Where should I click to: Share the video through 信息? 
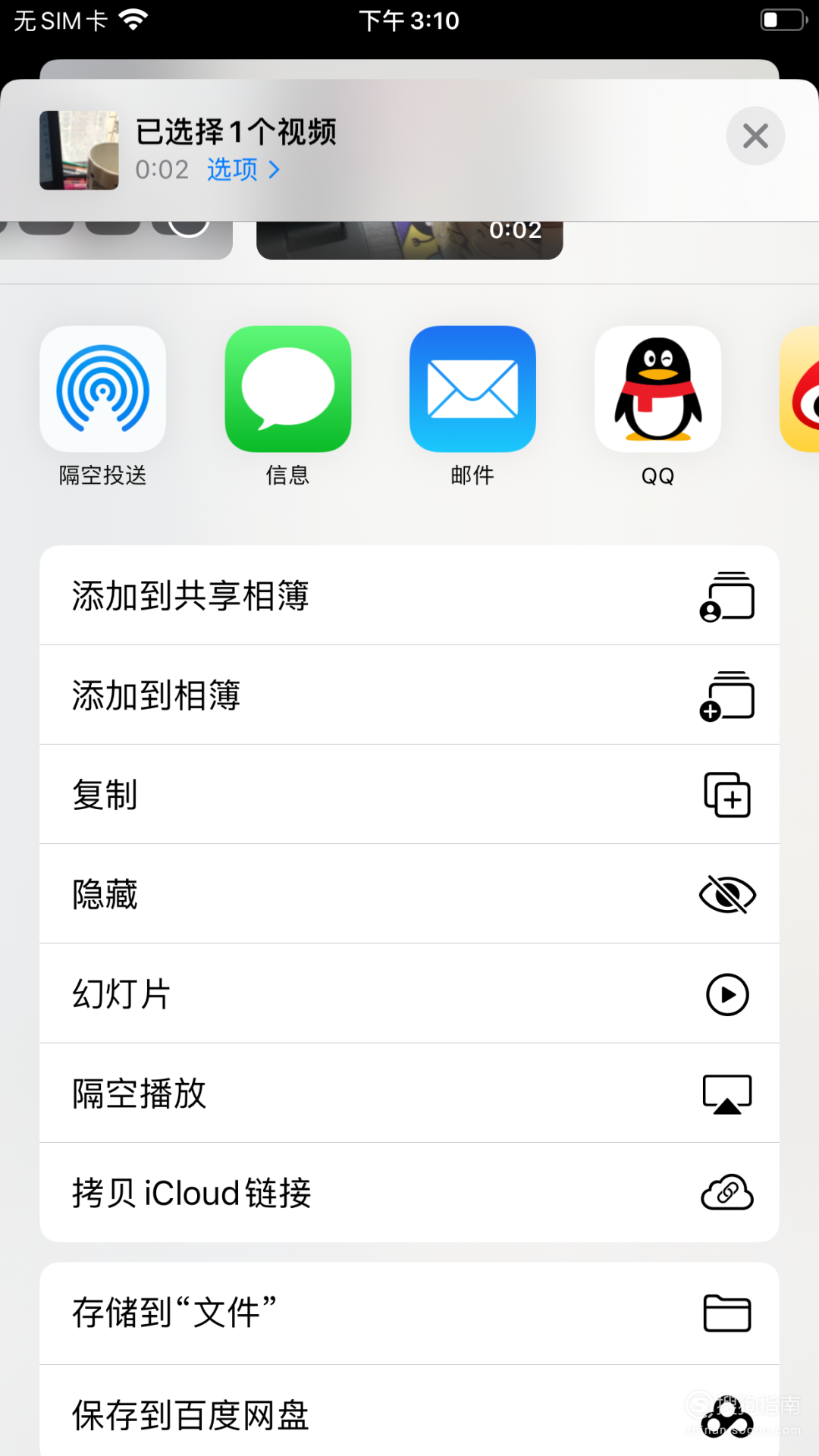click(288, 407)
